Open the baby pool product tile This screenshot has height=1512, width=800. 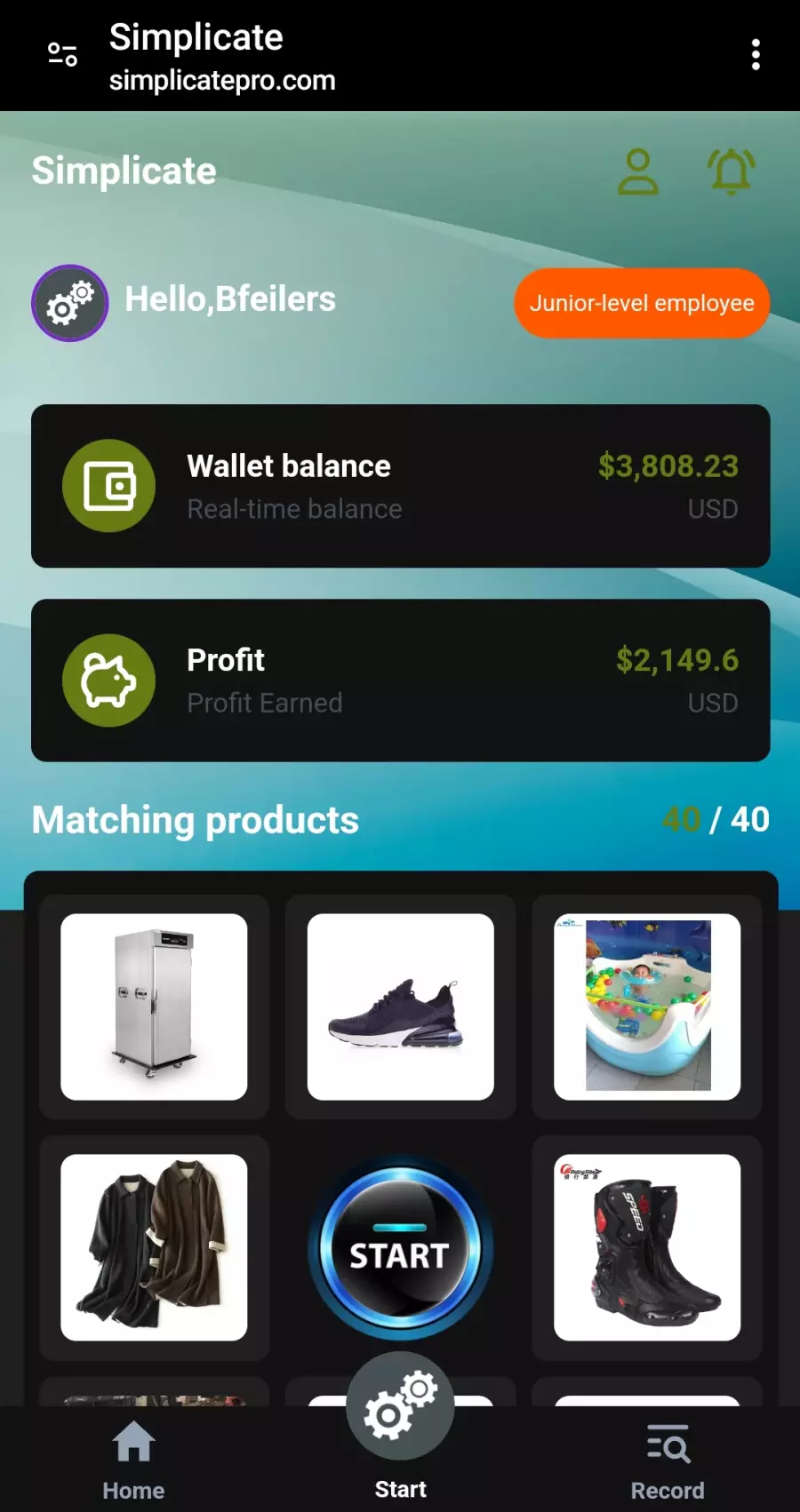point(646,1007)
